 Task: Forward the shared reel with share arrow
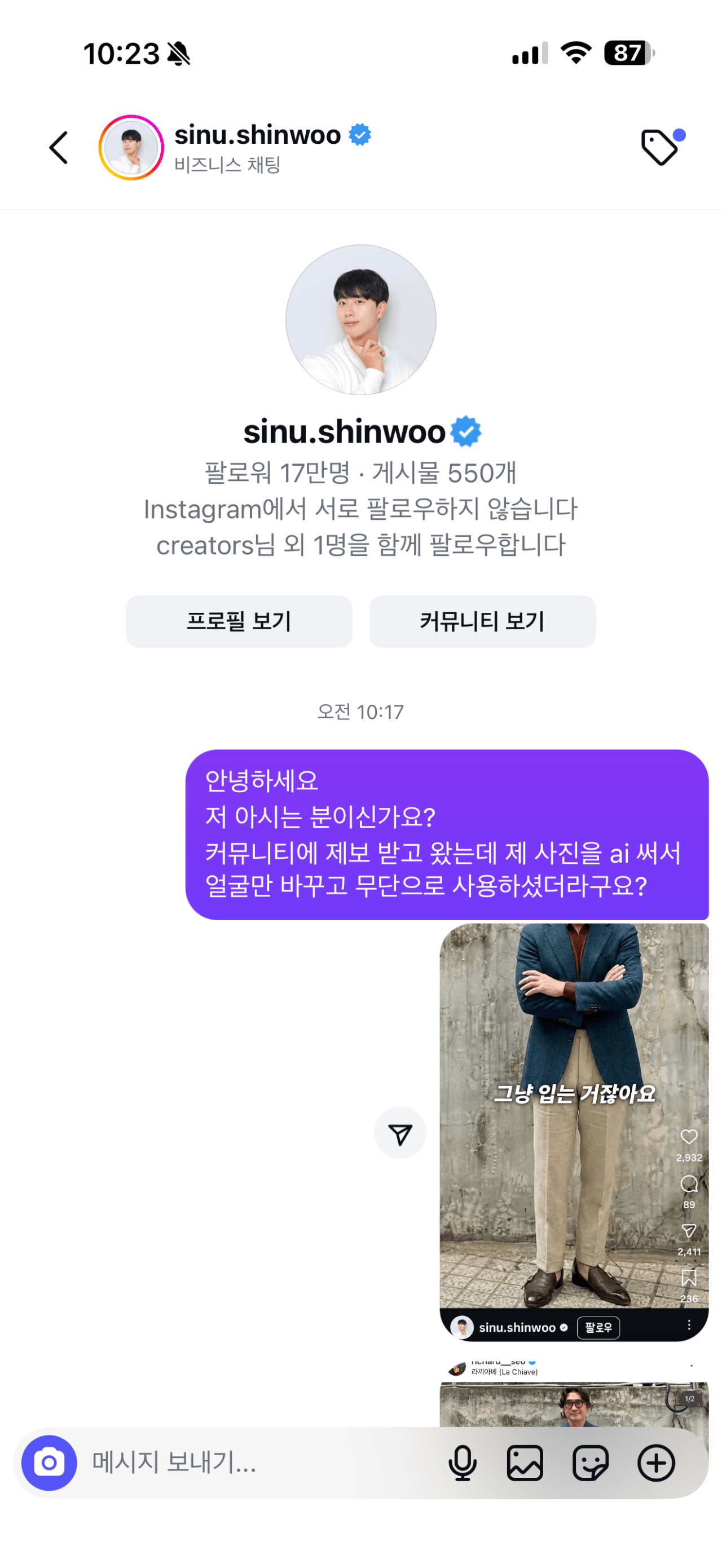coord(400,1133)
